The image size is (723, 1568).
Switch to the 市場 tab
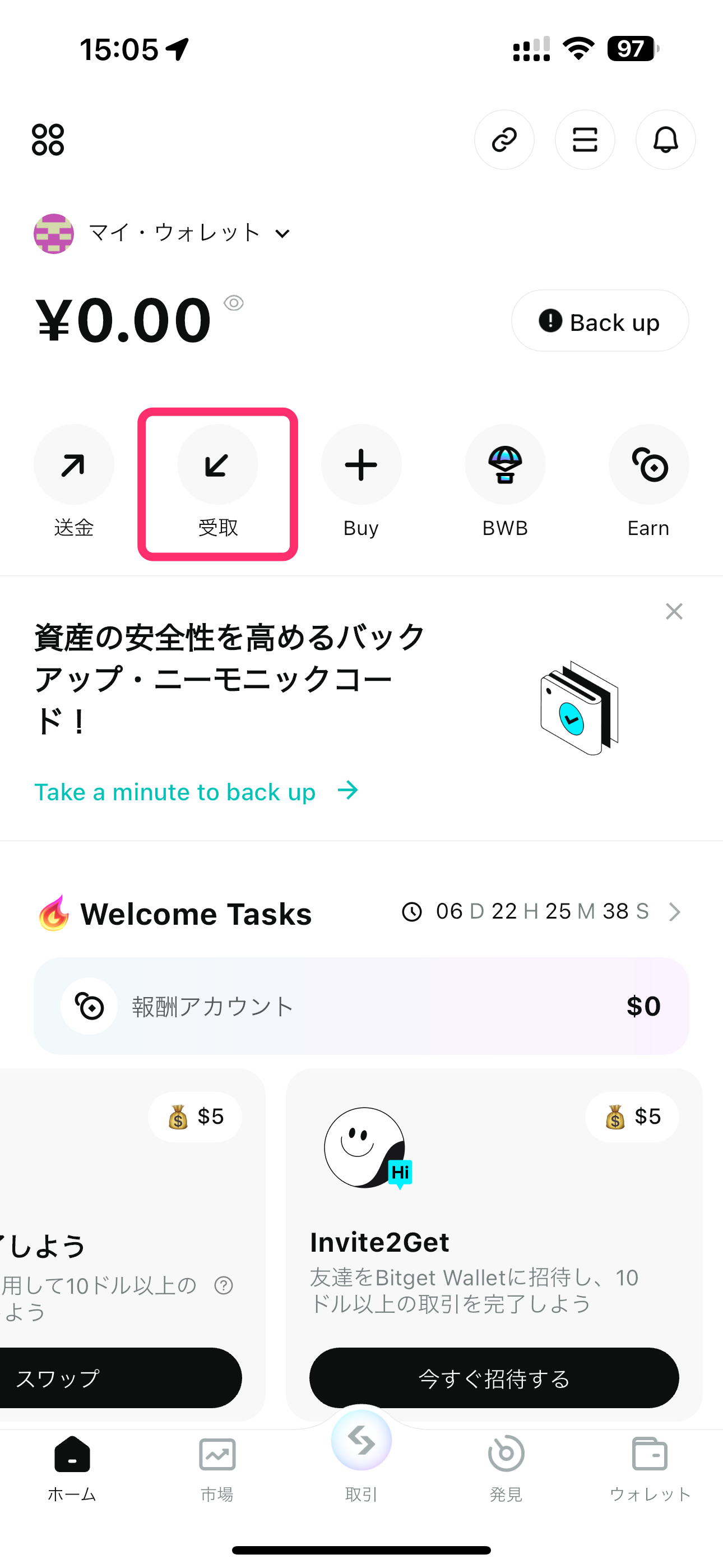pyautogui.click(x=217, y=1467)
